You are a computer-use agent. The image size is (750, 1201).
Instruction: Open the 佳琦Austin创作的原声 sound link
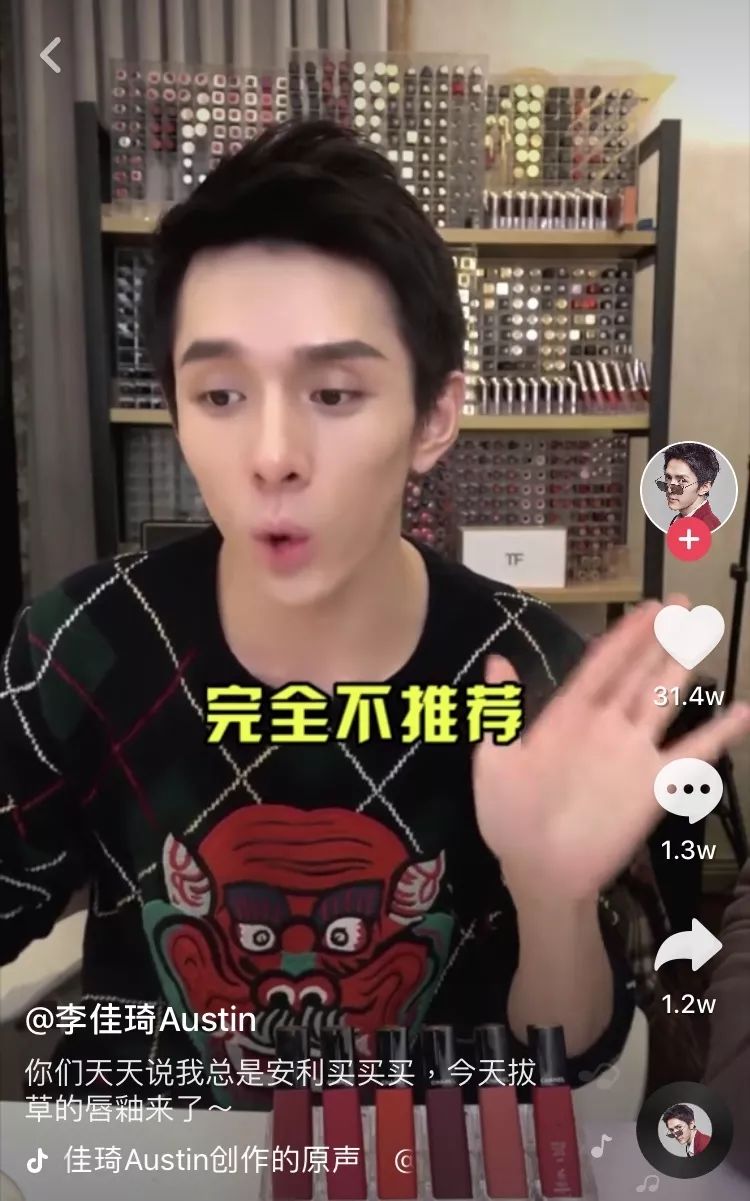[210, 1159]
